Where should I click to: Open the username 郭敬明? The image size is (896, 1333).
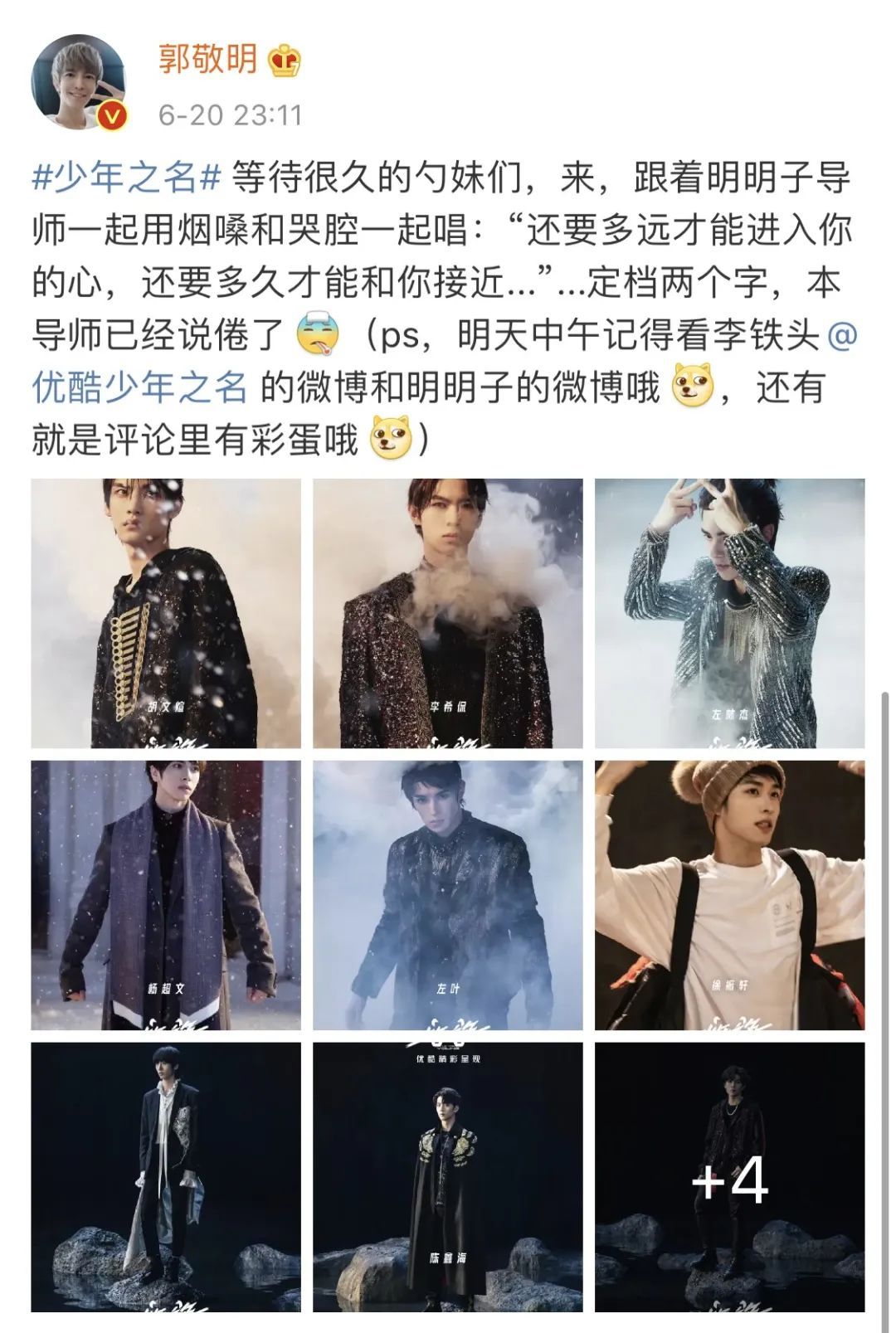pos(207,61)
